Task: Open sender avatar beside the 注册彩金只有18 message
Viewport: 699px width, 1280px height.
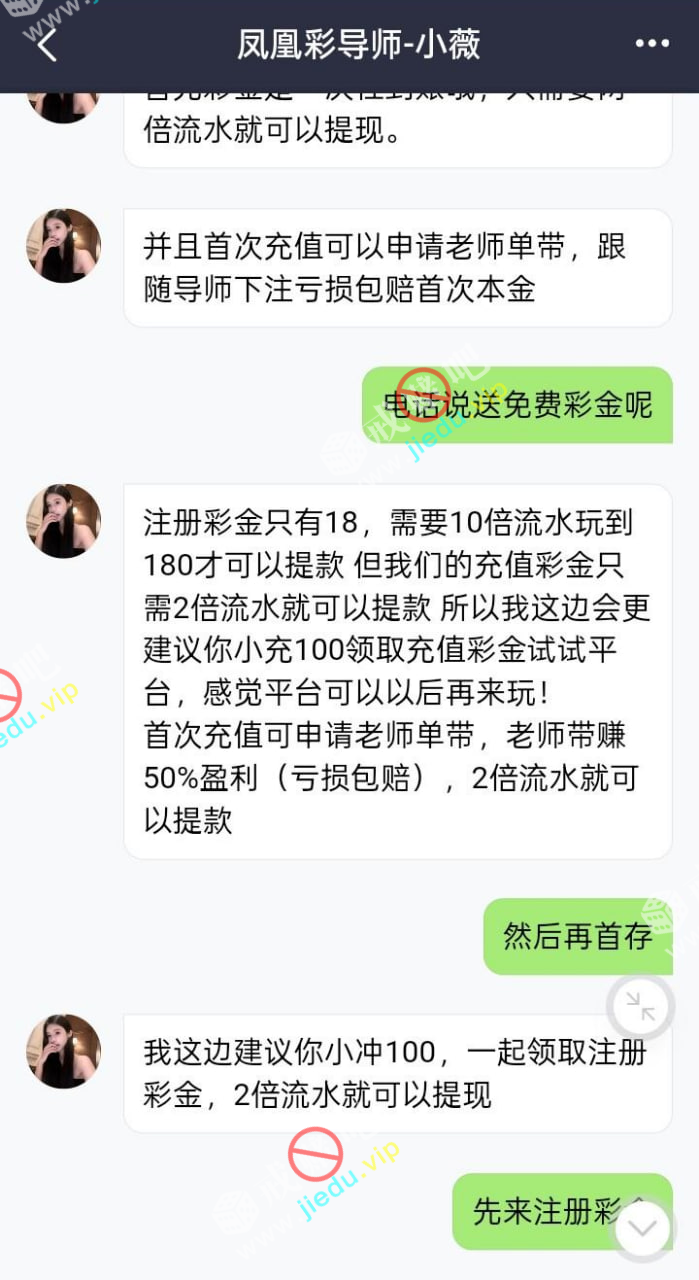Action: 63,521
